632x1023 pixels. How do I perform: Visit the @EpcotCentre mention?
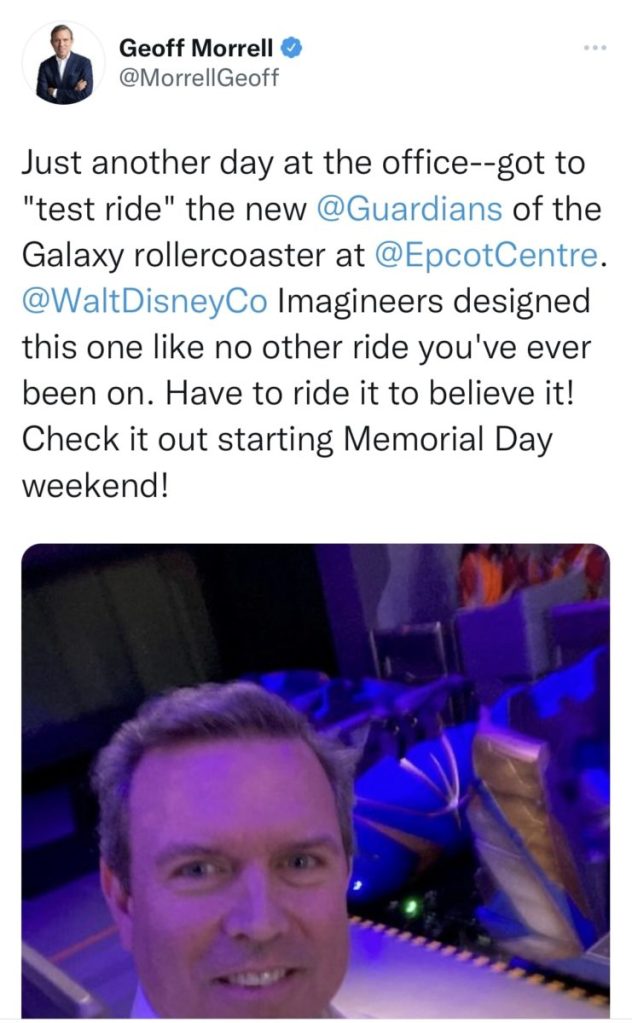tap(487, 255)
